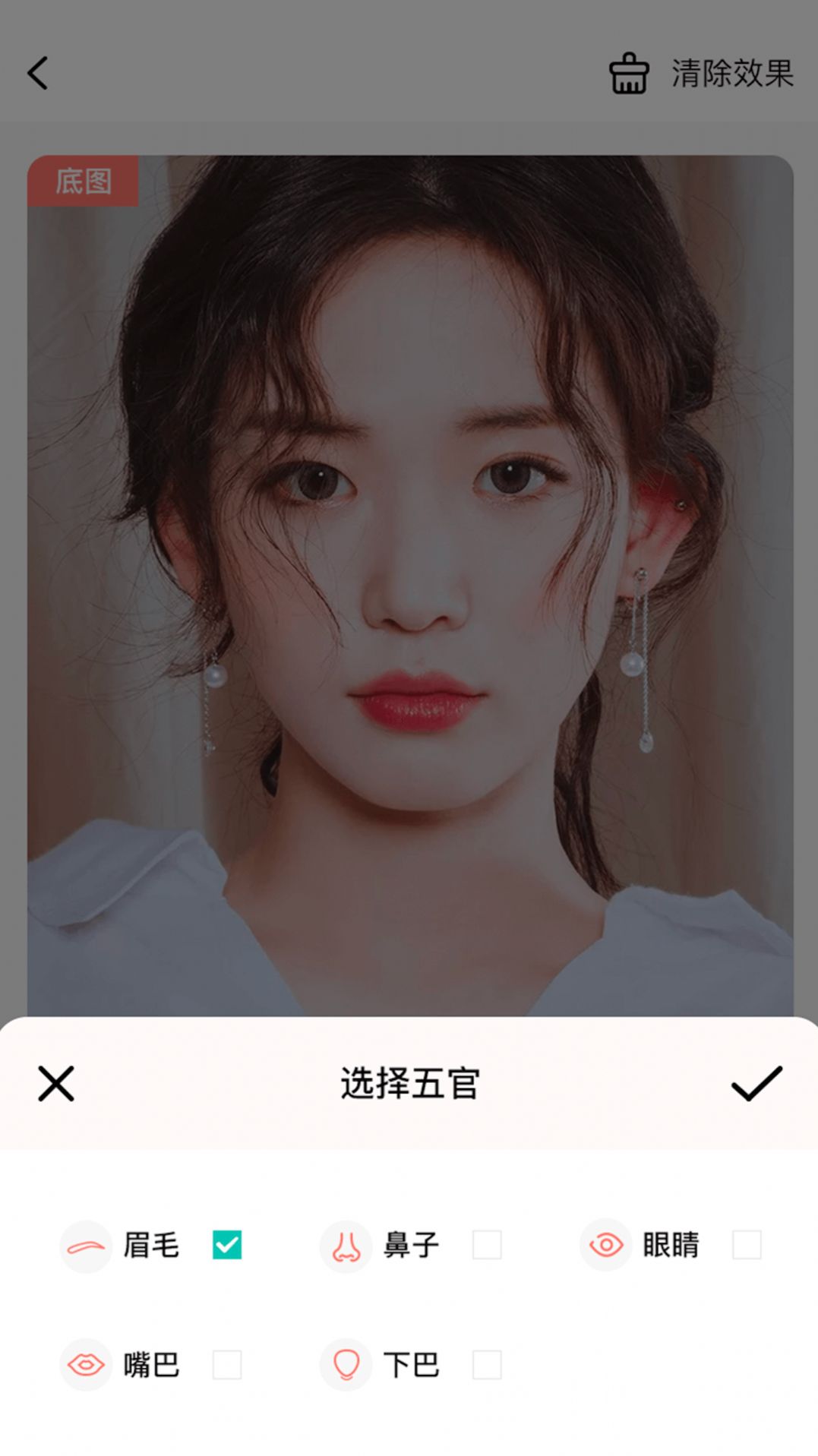
Task: Click the 底图 base image tag
Action: pyautogui.click(x=82, y=182)
